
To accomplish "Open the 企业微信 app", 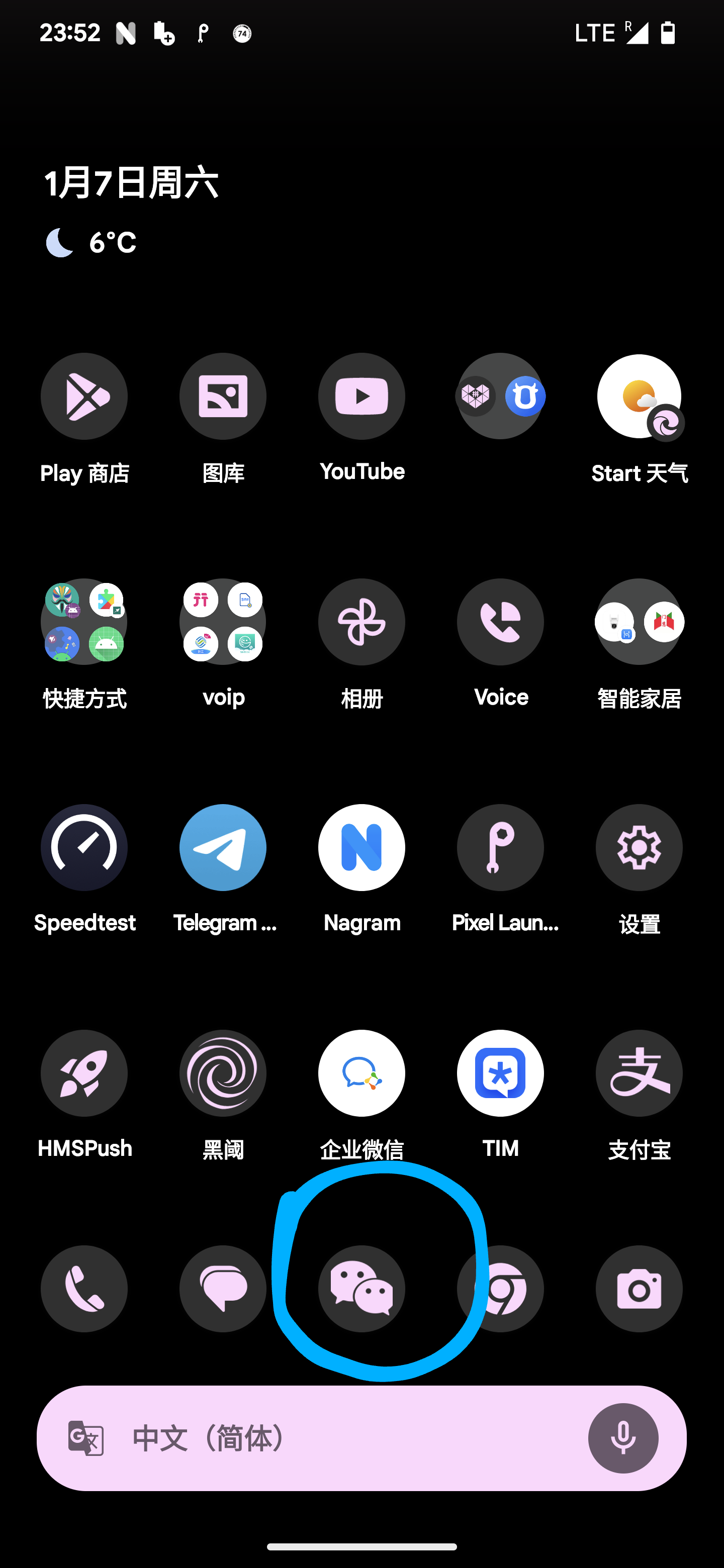I will (x=361, y=1073).
